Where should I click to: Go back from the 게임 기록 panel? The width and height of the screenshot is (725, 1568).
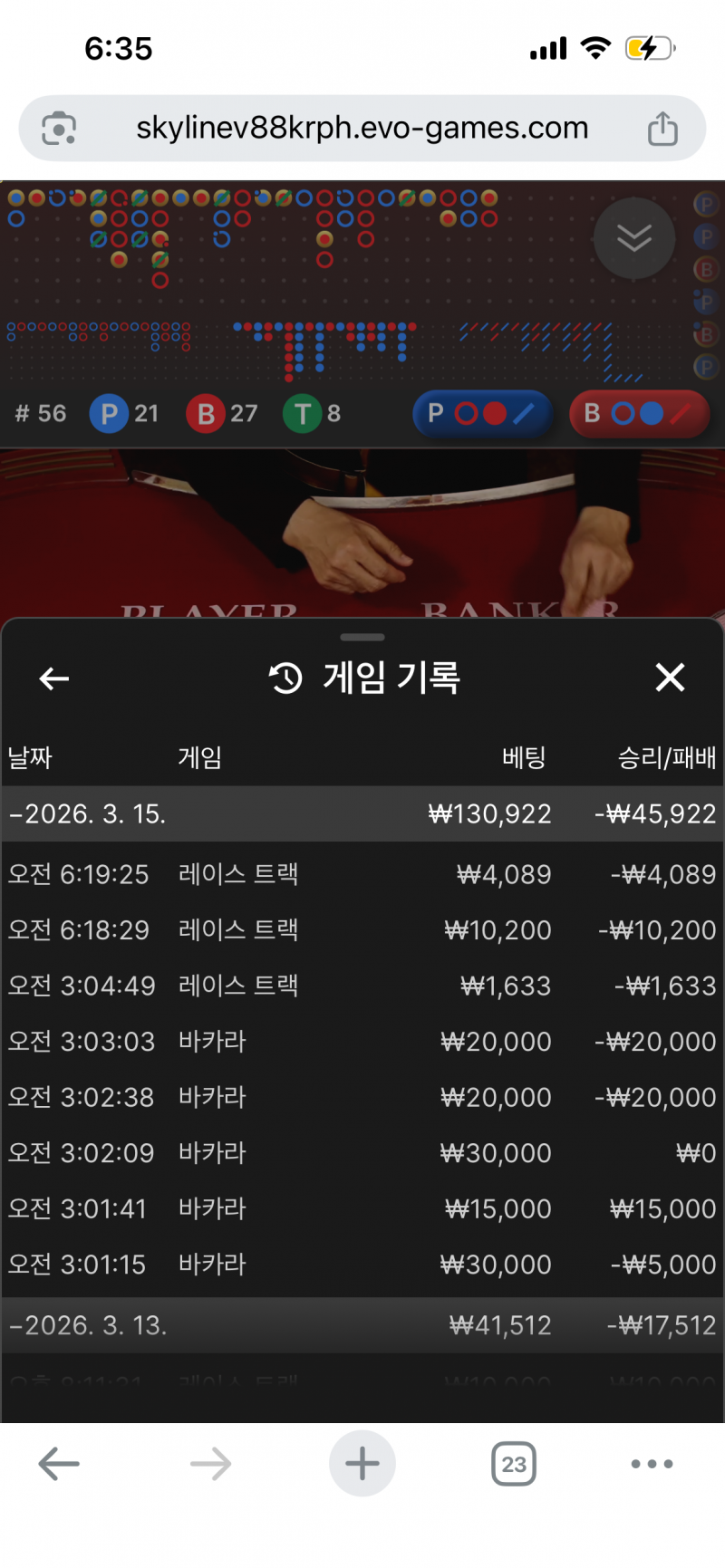[x=54, y=678]
